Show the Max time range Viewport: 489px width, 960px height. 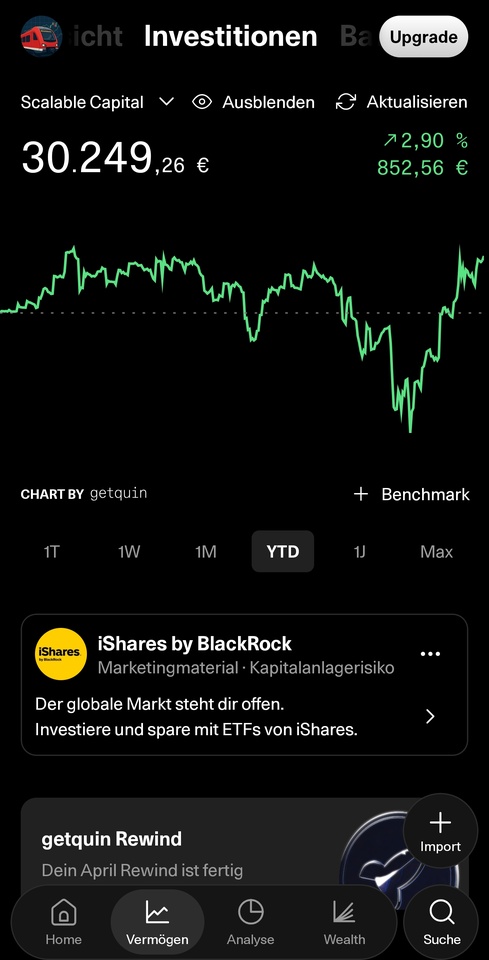436,552
